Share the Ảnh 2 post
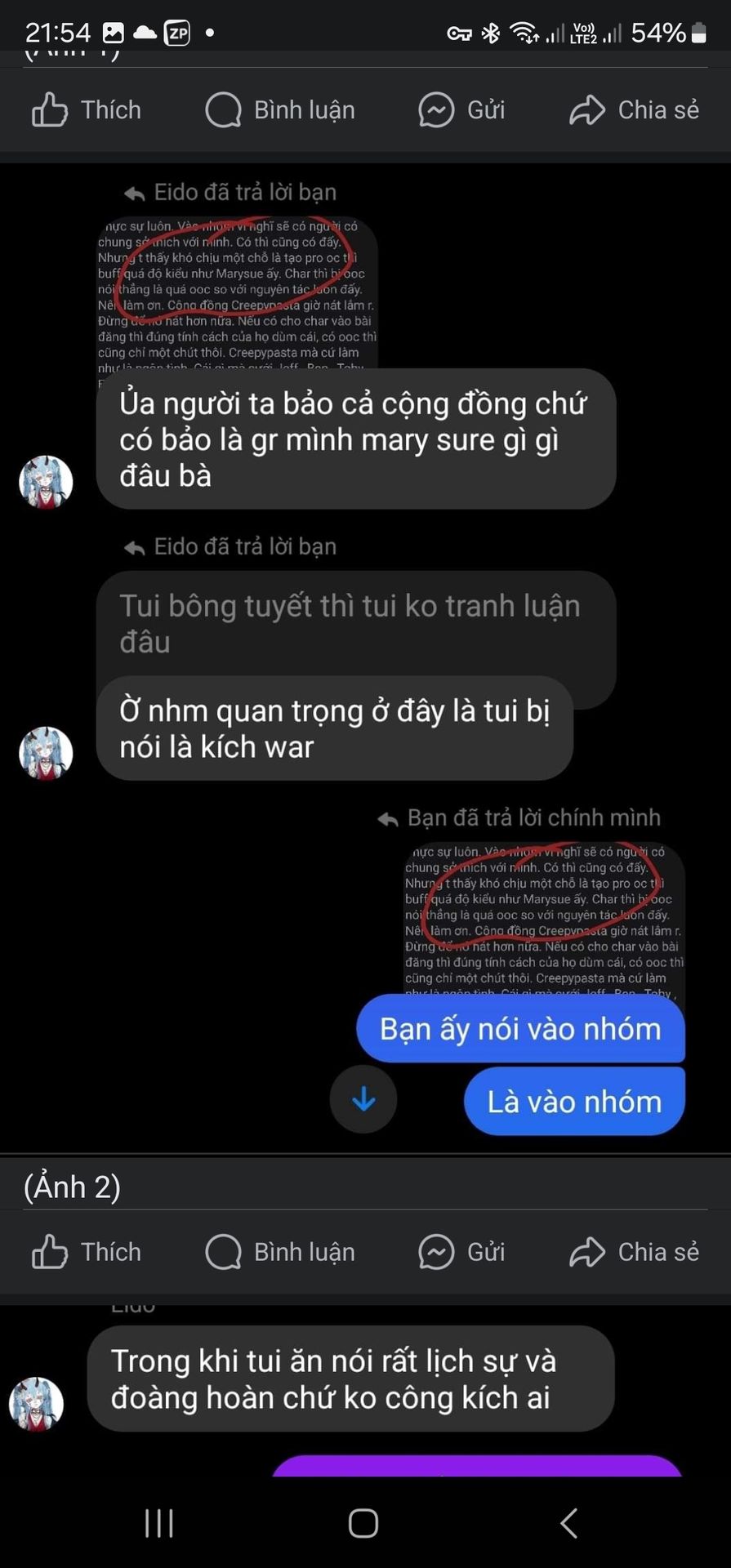The image size is (731, 1568). 634,1252
